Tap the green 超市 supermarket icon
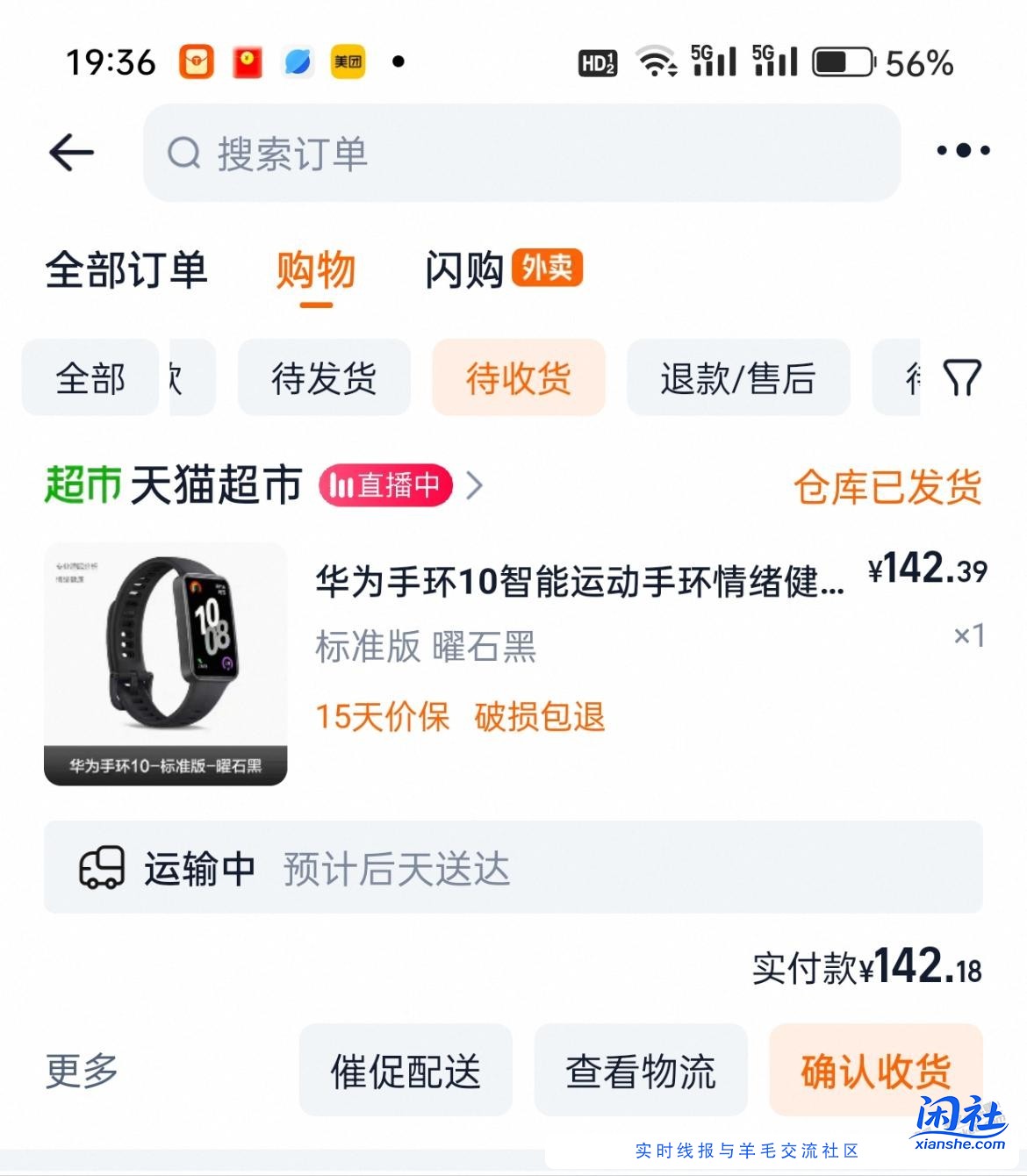This screenshot has height=1176, width=1027. tap(81, 484)
